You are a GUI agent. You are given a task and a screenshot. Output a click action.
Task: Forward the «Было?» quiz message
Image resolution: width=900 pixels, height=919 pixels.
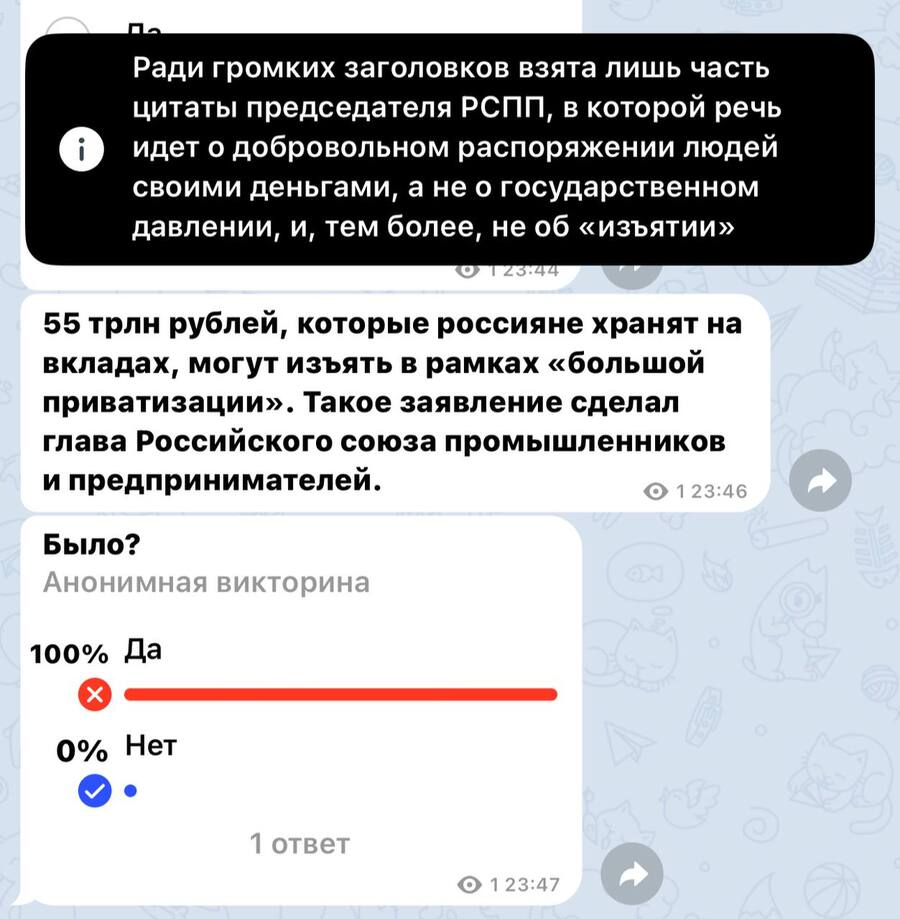pos(633,876)
